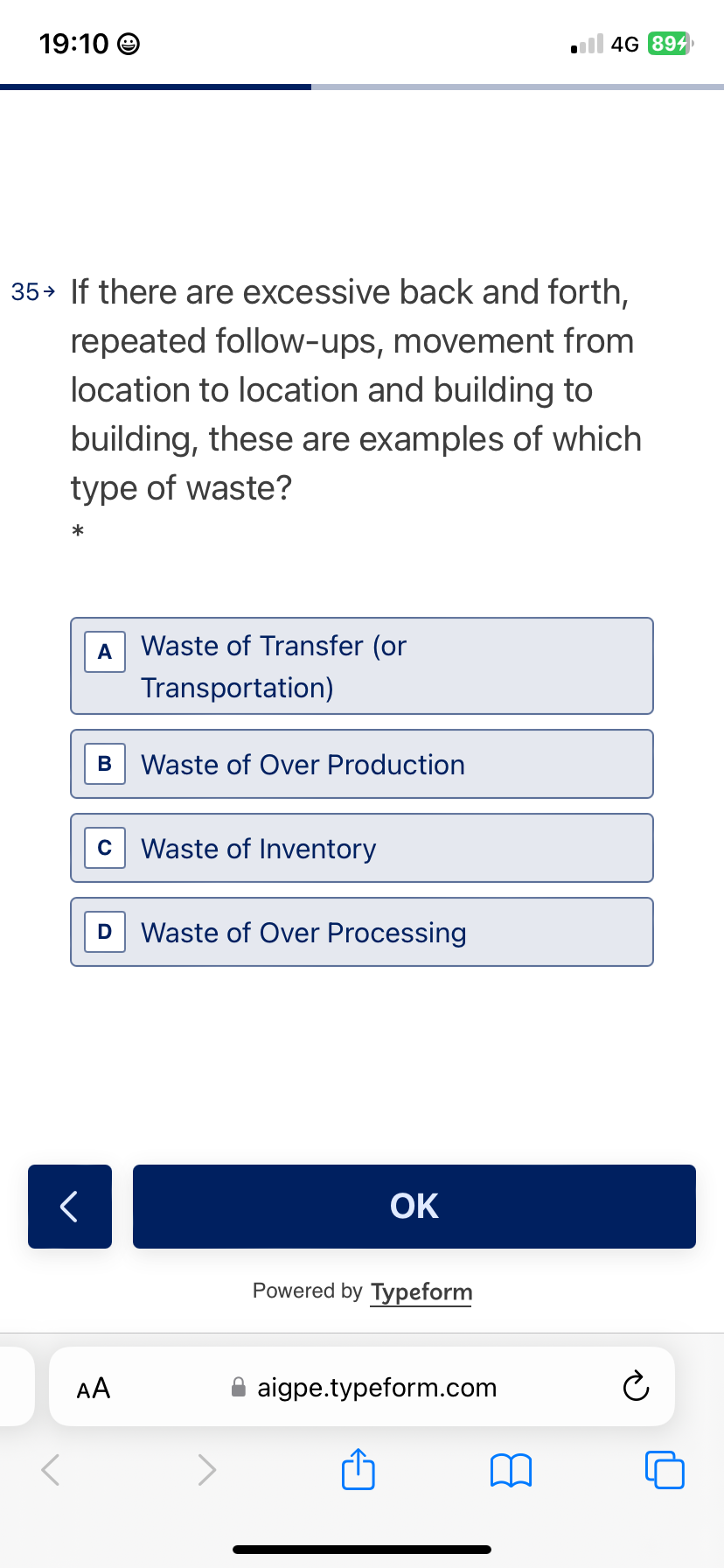This screenshot has width=724, height=1568.
Task: Navigate back in browser history
Action: point(52,1469)
